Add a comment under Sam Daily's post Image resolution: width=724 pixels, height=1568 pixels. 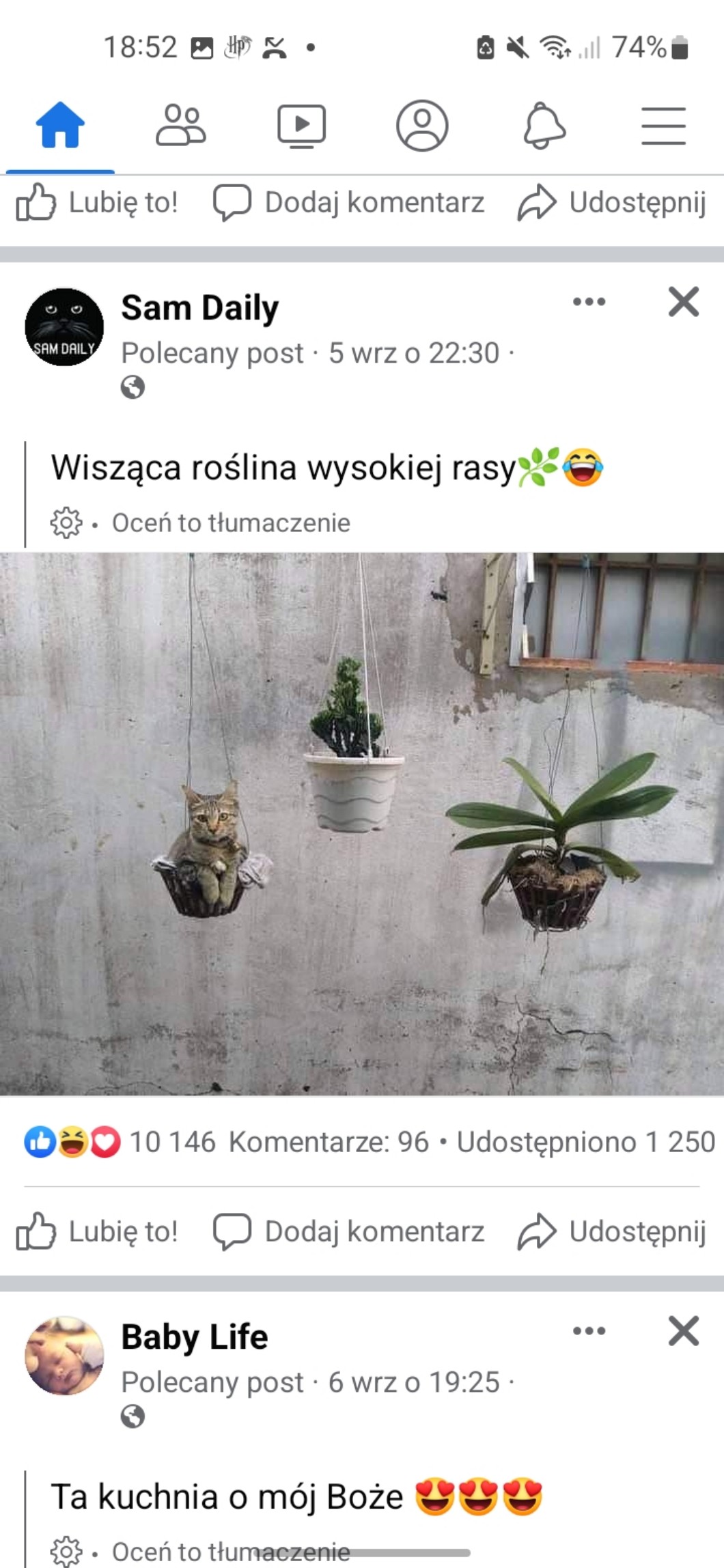coord(348,1231)
